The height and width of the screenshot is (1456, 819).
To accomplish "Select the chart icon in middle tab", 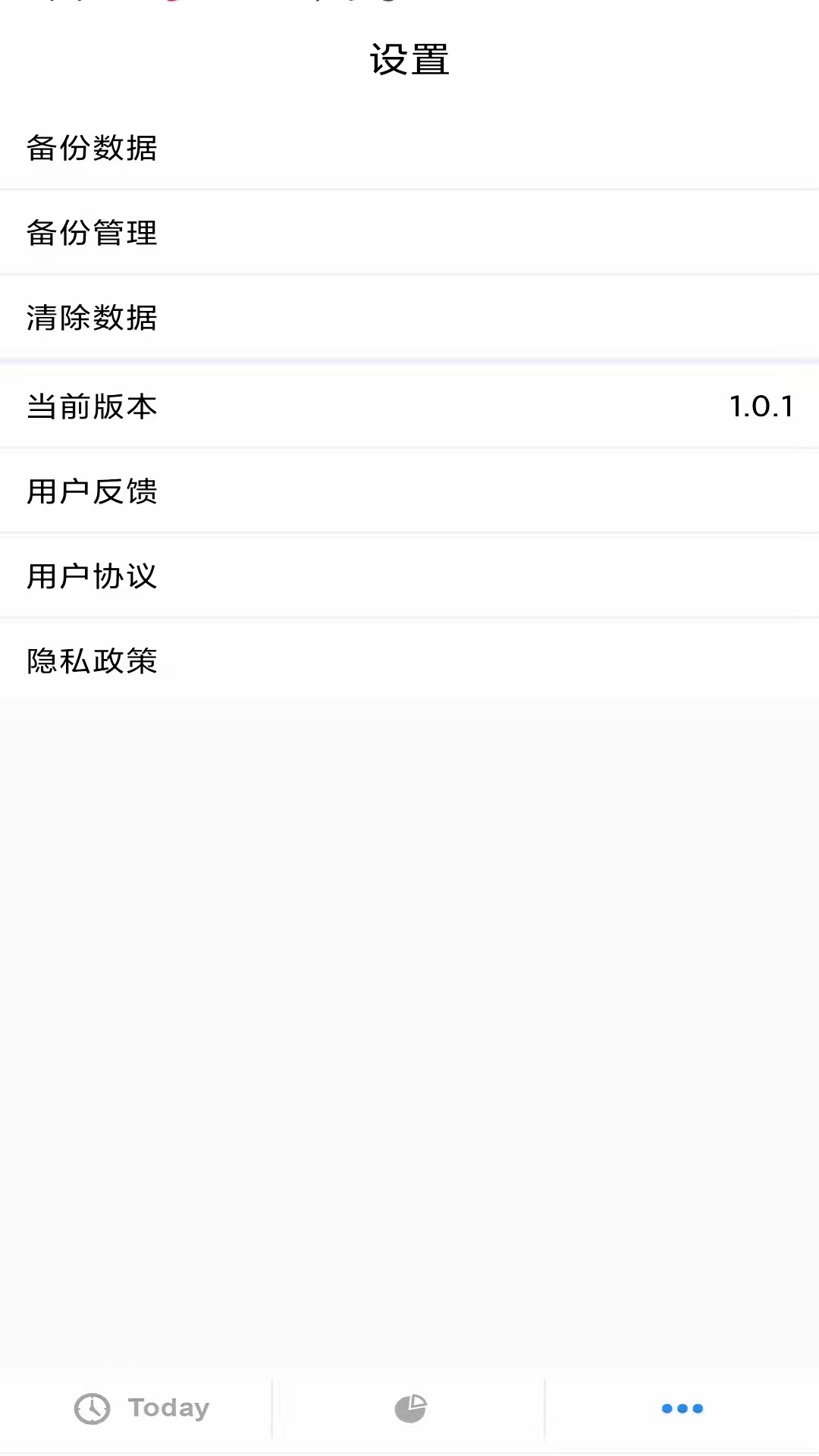I will click(409, 1408).
